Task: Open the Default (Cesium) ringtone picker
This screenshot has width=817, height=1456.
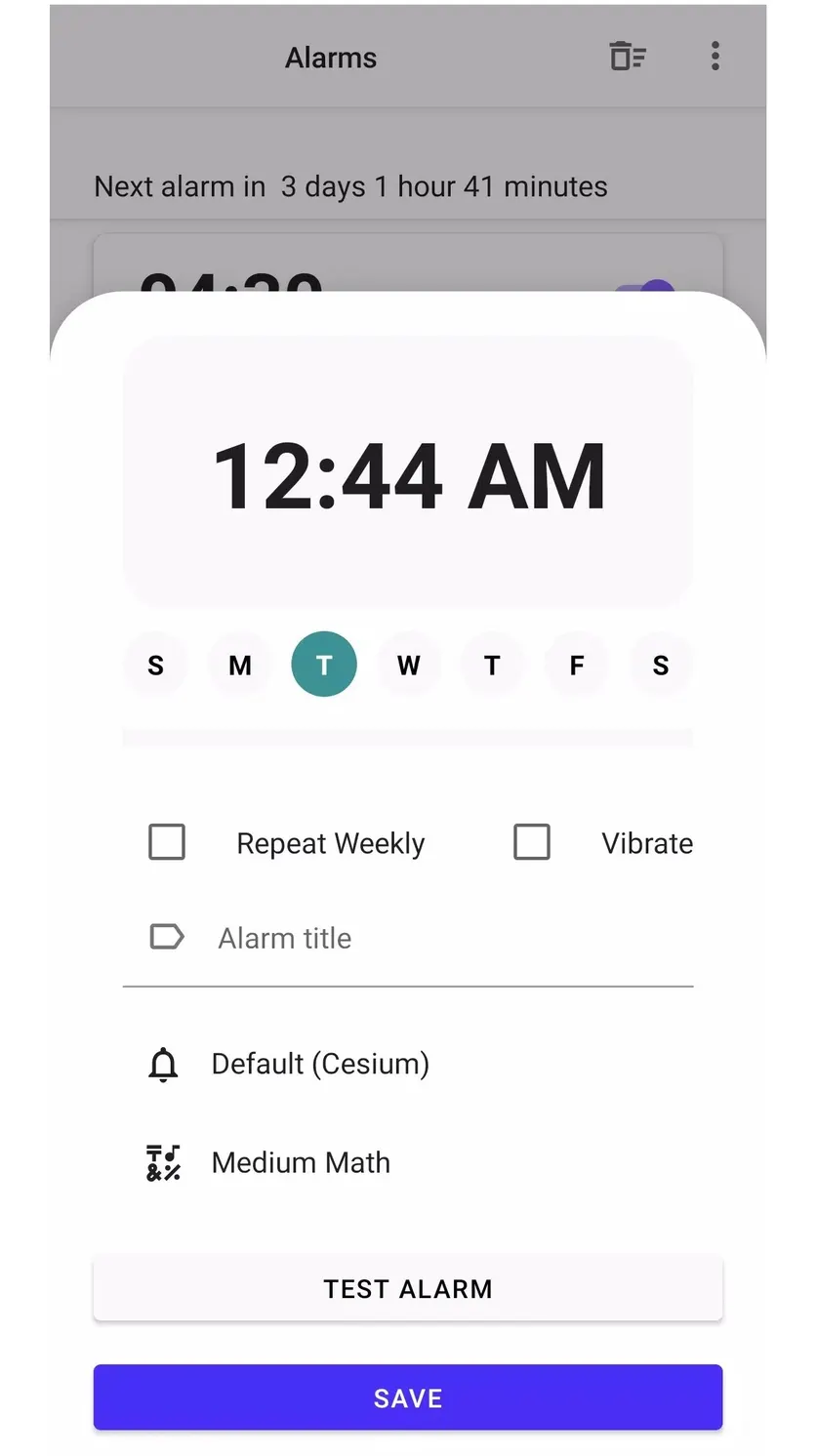Action: (x=408, y=1064)
